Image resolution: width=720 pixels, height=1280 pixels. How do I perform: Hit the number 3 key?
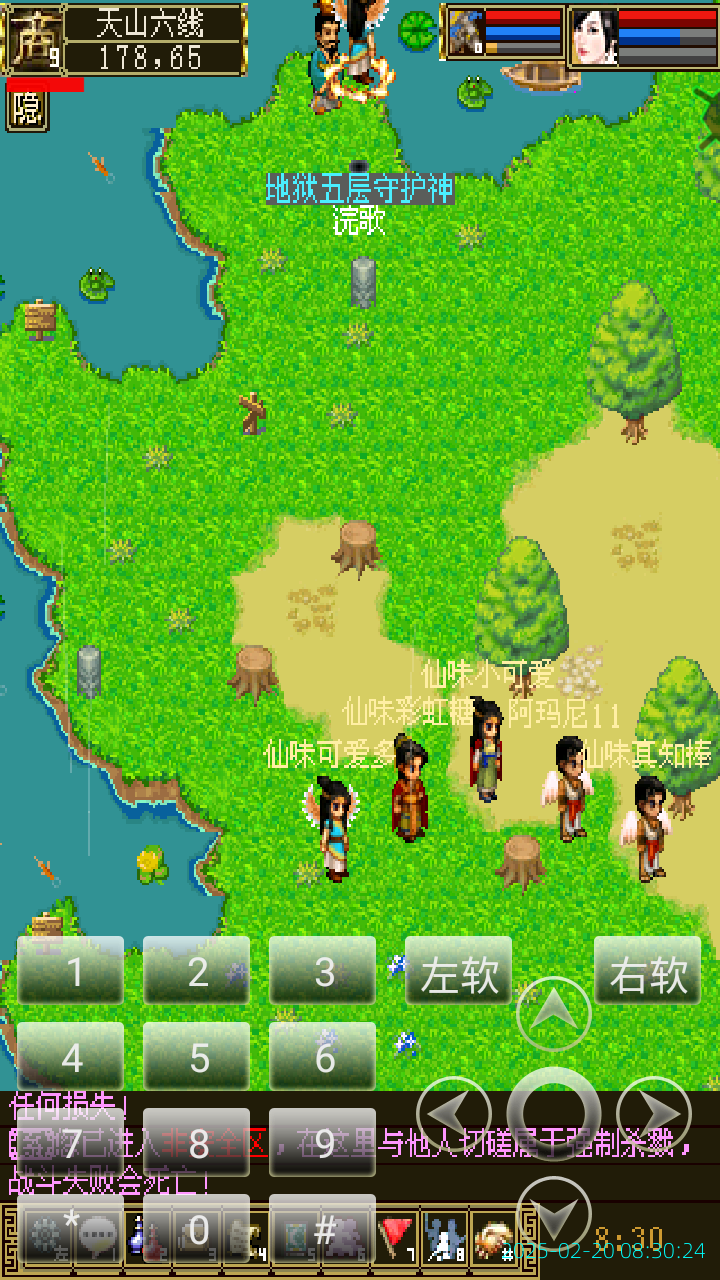pos(323,971)
